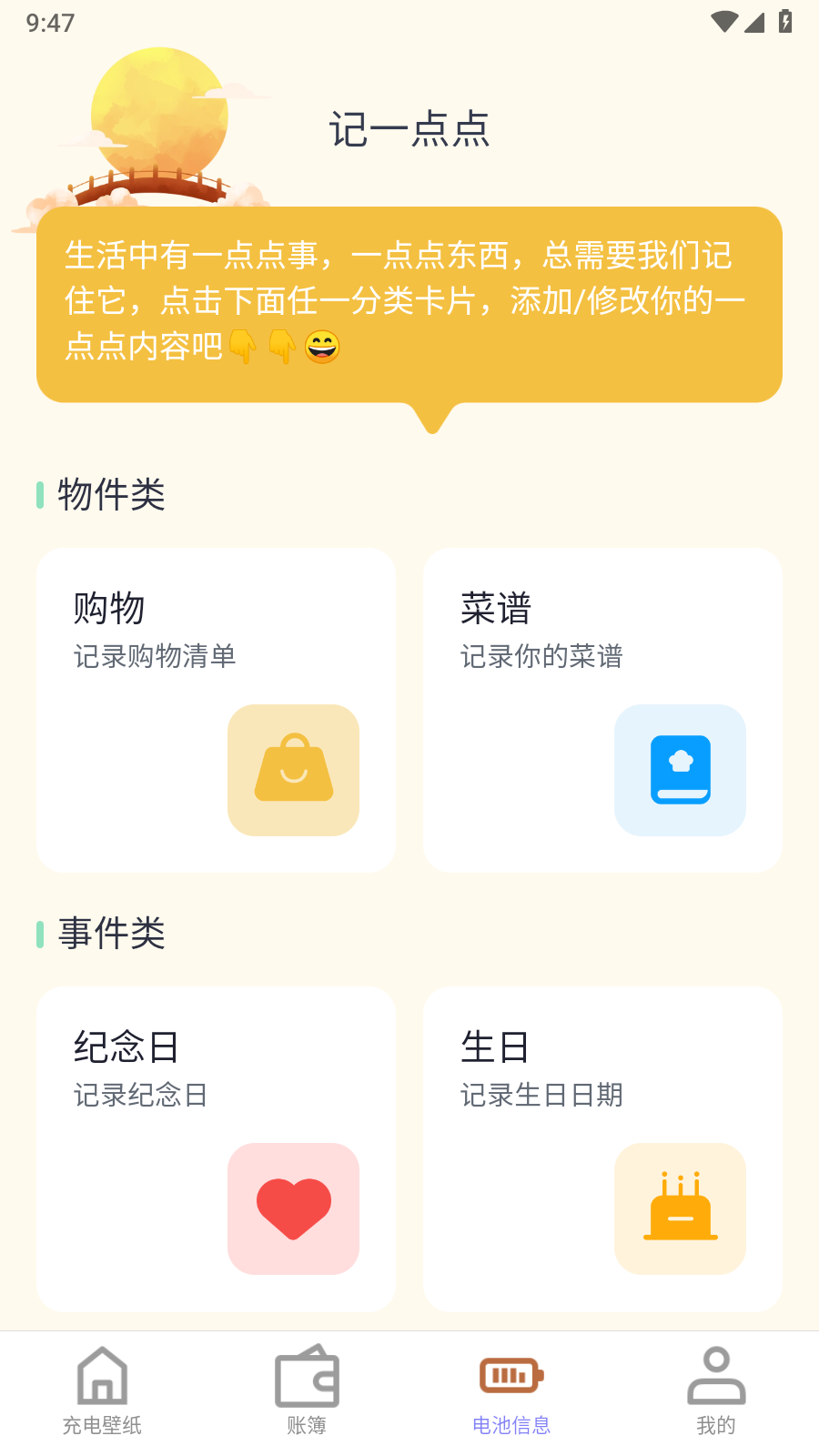Tap the red heart icon on 纪念日 card
The height and width of the screenshot is (1456, 819).
click(293, 1209)
